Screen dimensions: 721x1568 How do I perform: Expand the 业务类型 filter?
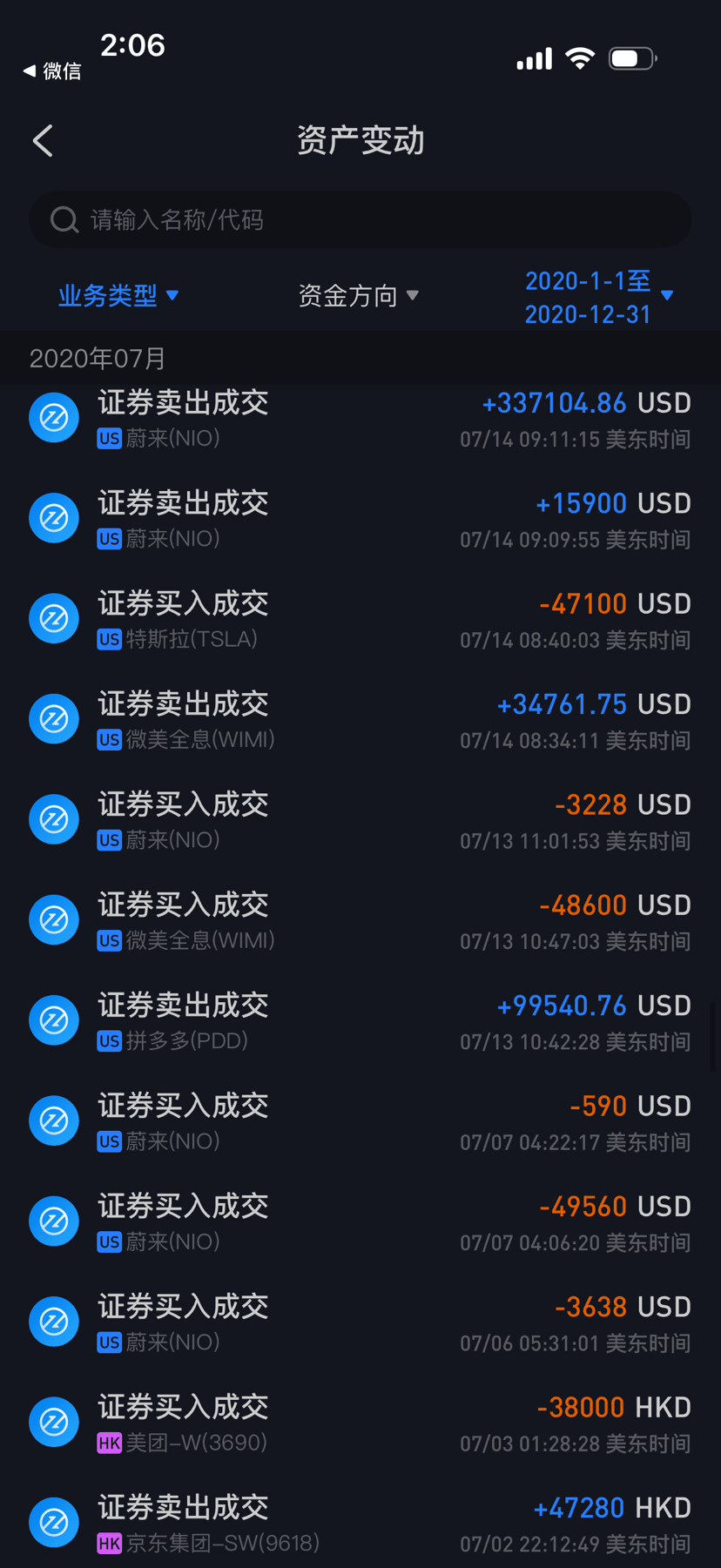tap(118, 296)
